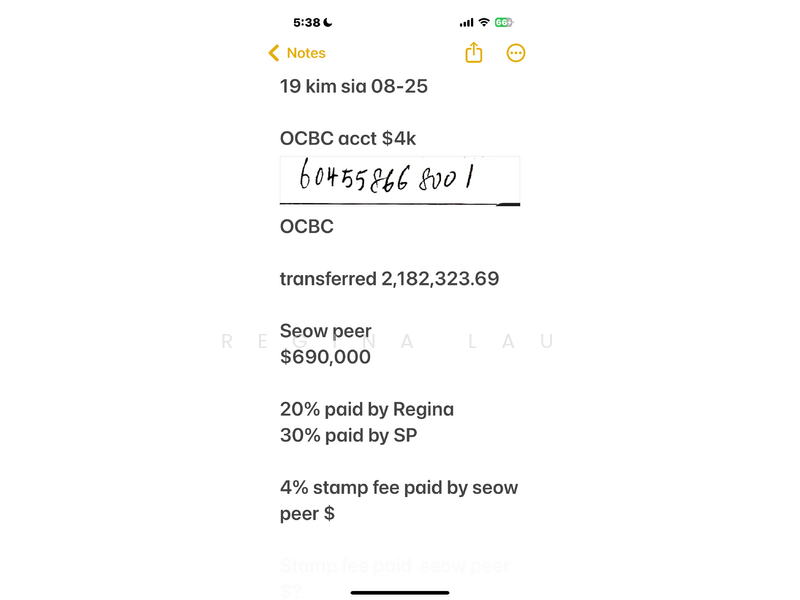Share this note
This screenshot has width=800, height=600.
[474, 53]
